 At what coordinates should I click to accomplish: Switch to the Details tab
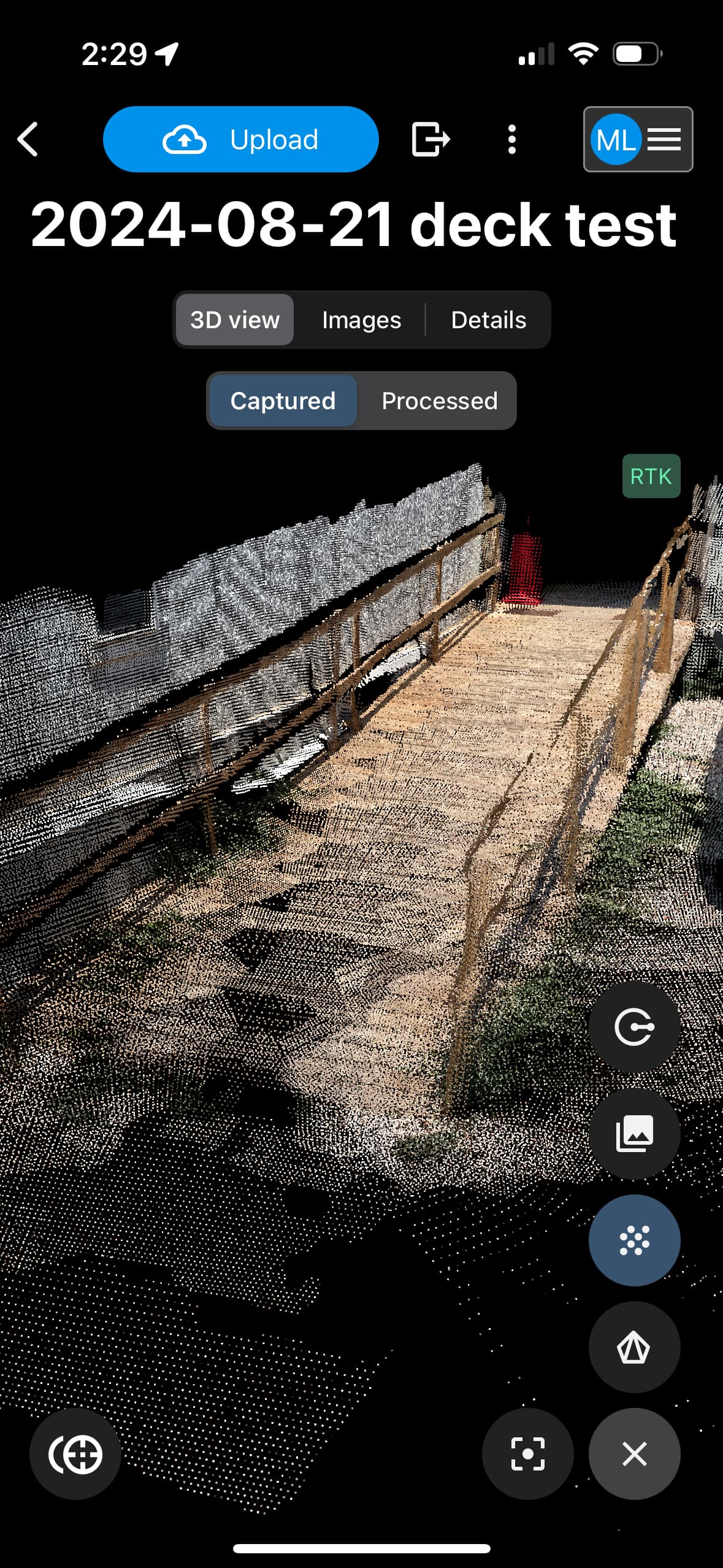click(x=488, y=320)
